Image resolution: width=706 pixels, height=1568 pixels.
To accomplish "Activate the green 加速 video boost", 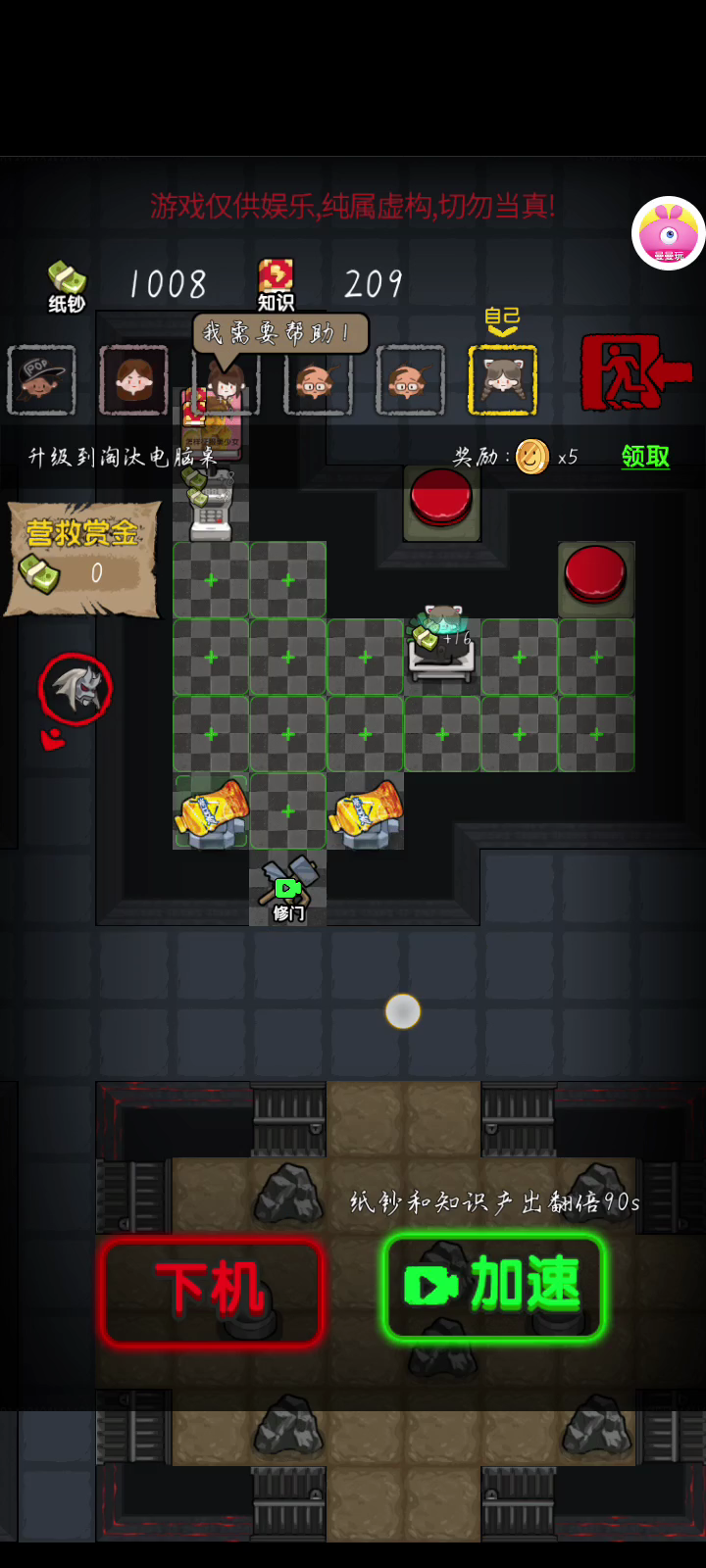I will coord(493,1288).
